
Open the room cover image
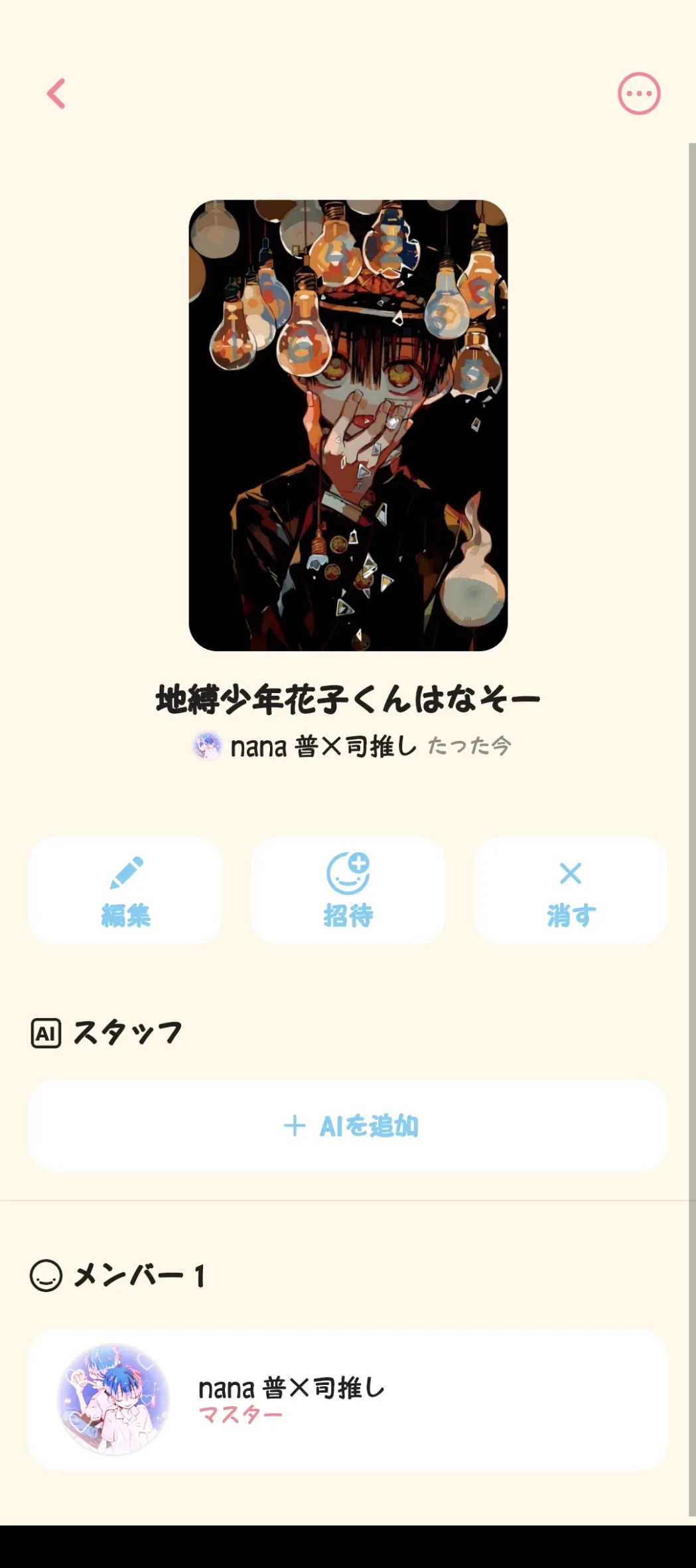(348, 425)
